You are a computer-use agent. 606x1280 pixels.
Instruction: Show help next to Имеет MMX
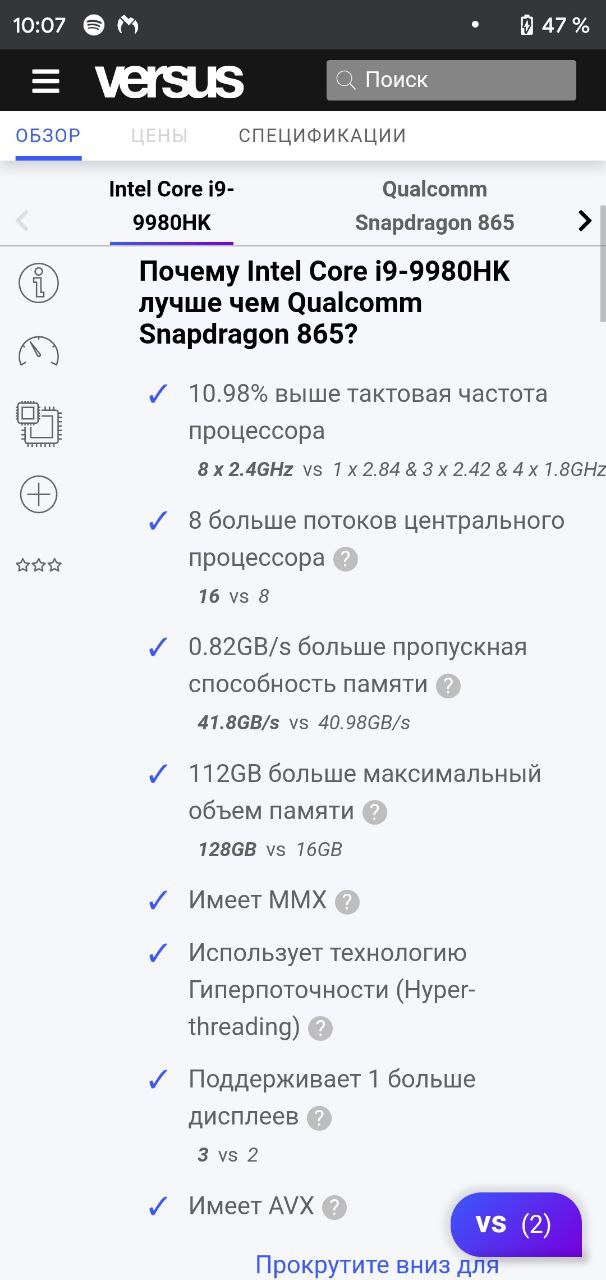[347, 902]
